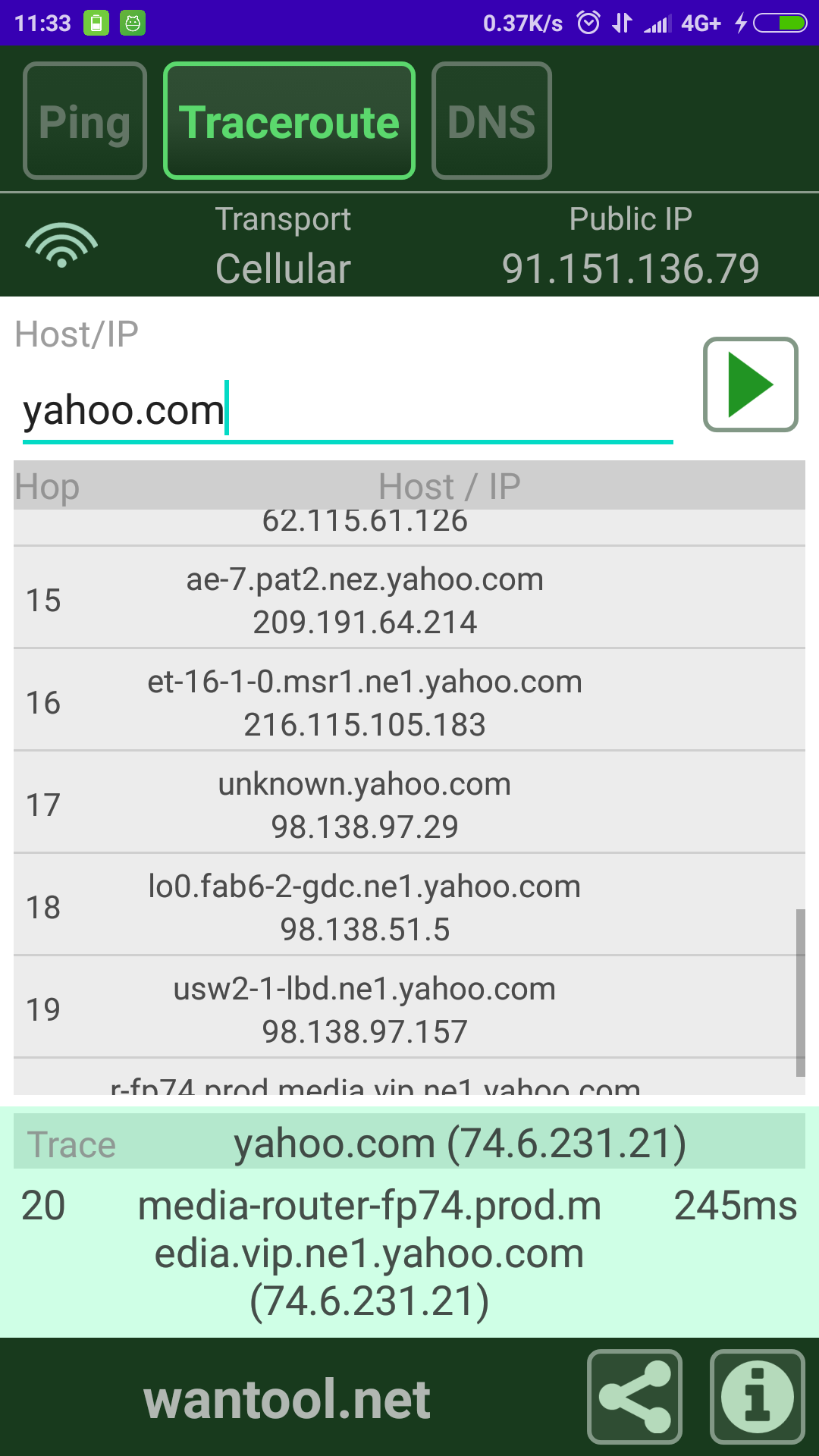
Task: Open the DNS tab
Action: 491,121
